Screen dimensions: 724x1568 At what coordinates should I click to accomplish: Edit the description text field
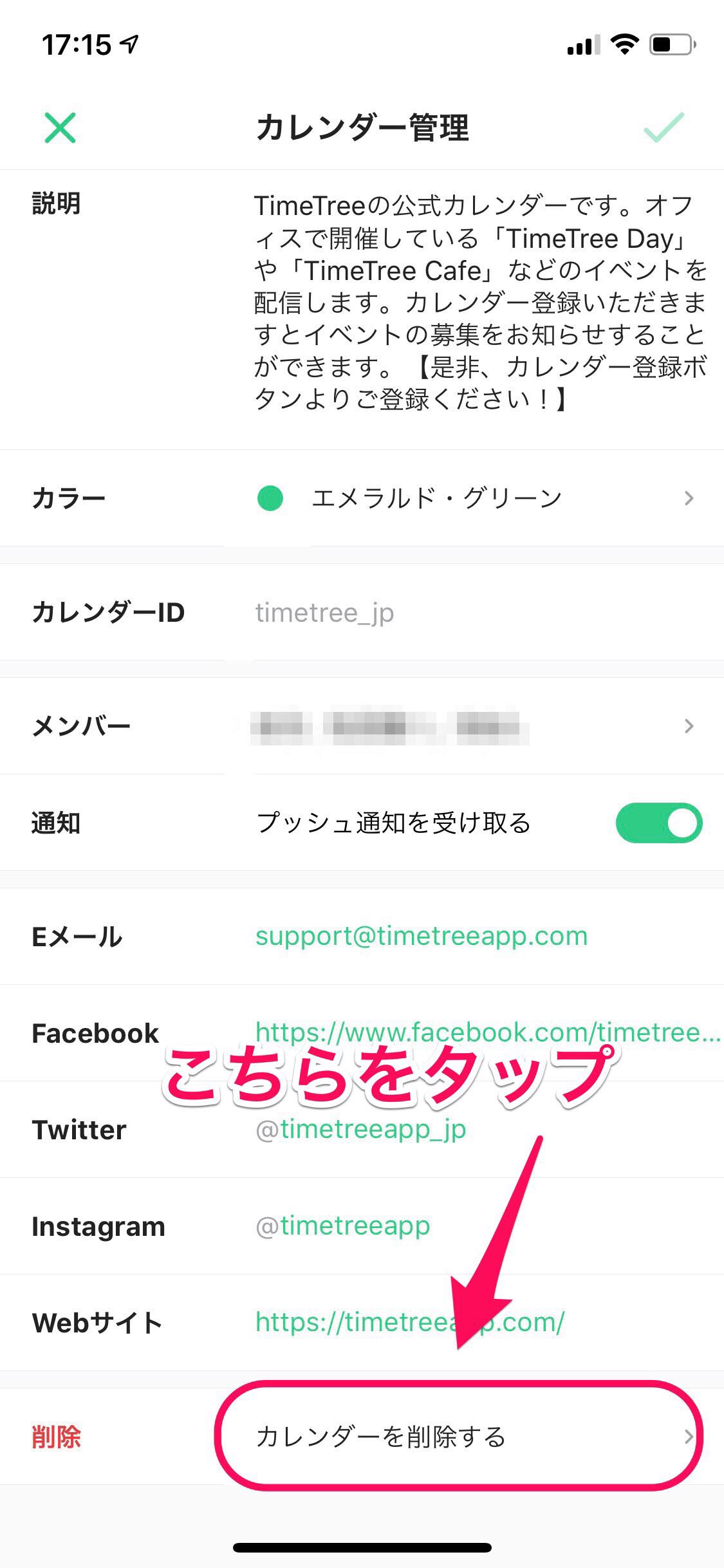481,303
